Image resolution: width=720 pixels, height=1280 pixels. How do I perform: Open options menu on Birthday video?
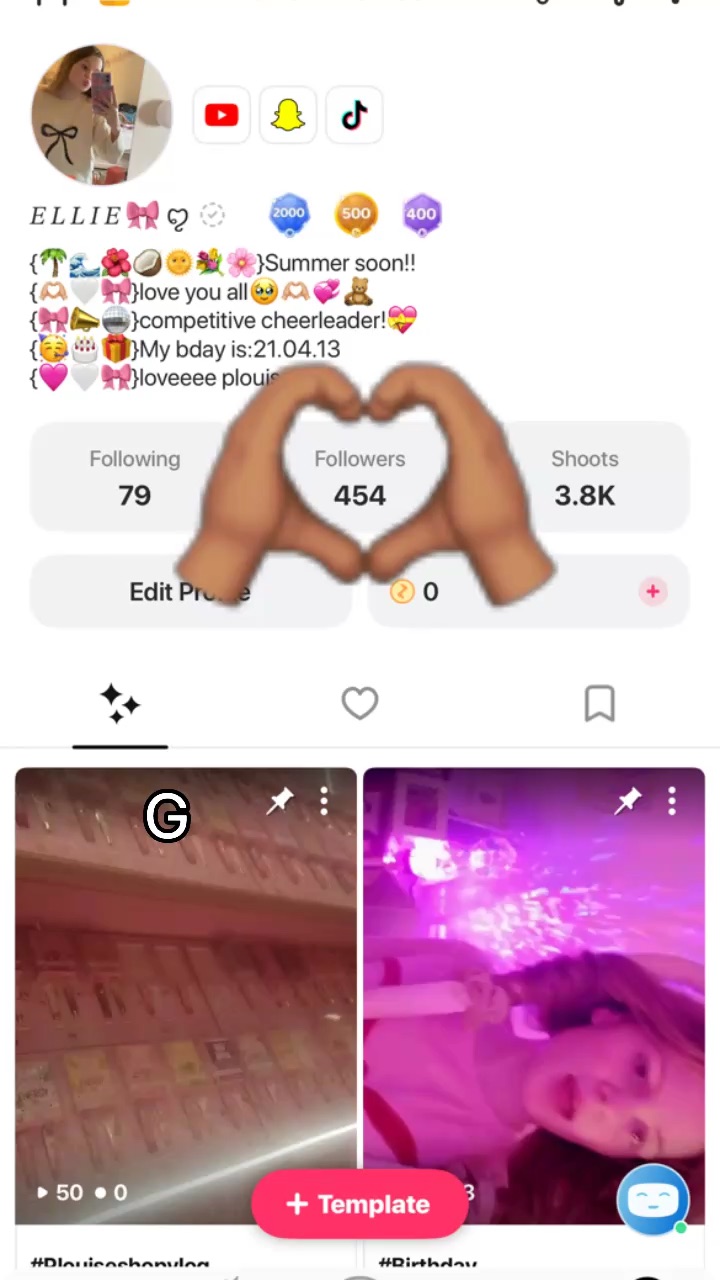(x=672, y=801)
